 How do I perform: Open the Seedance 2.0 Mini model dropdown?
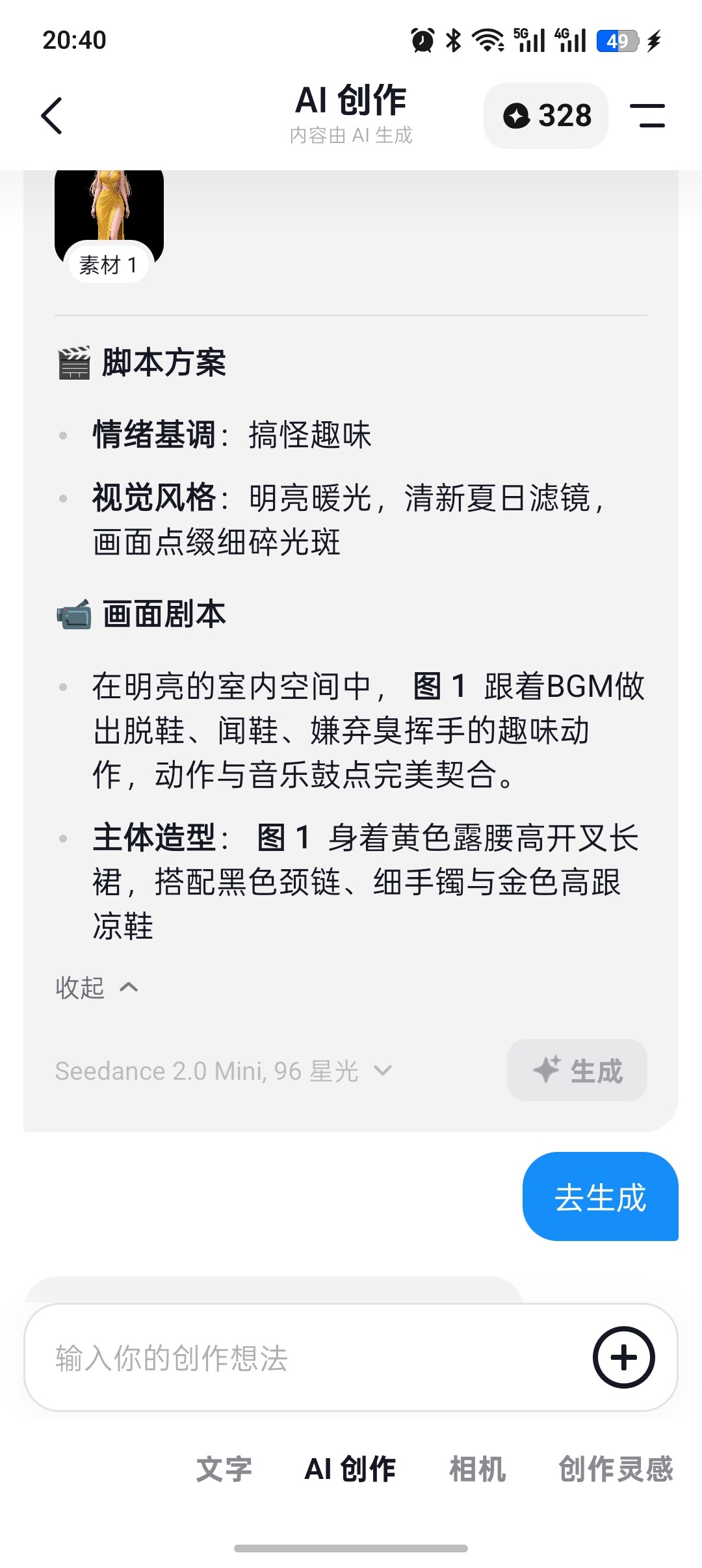coord(224,1071)
